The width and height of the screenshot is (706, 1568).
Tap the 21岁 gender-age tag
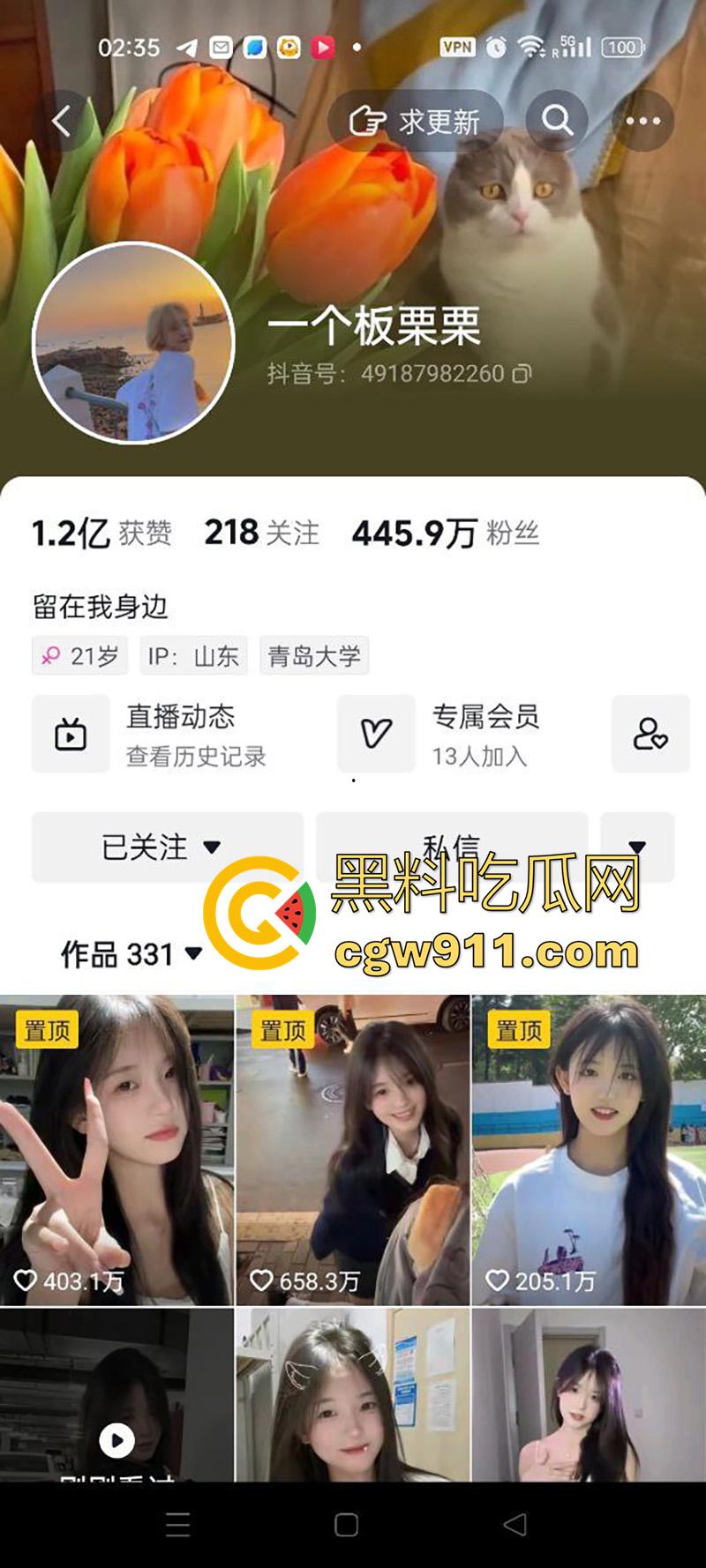point(79,656)
